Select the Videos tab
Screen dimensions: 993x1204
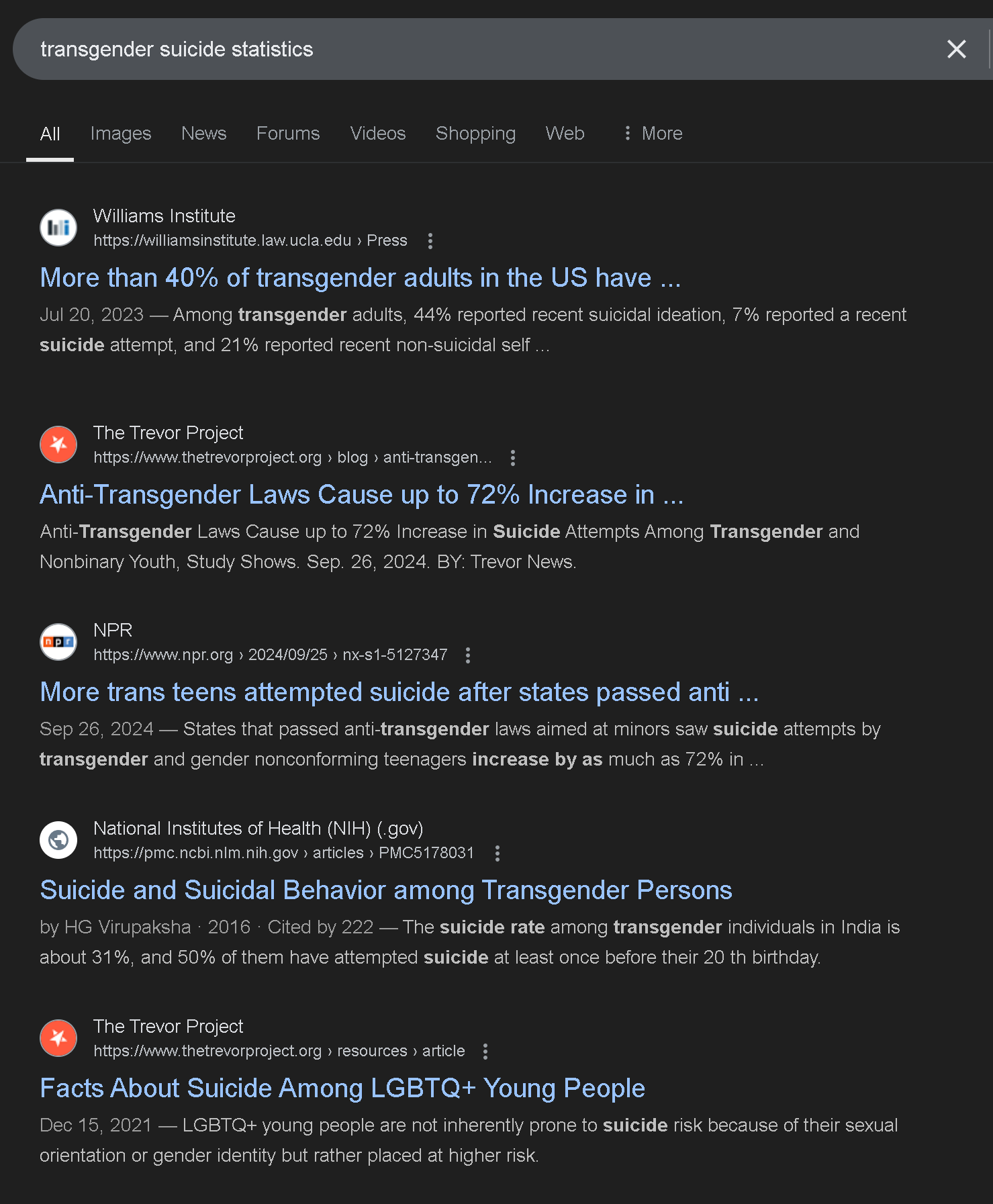click(377, 134)
